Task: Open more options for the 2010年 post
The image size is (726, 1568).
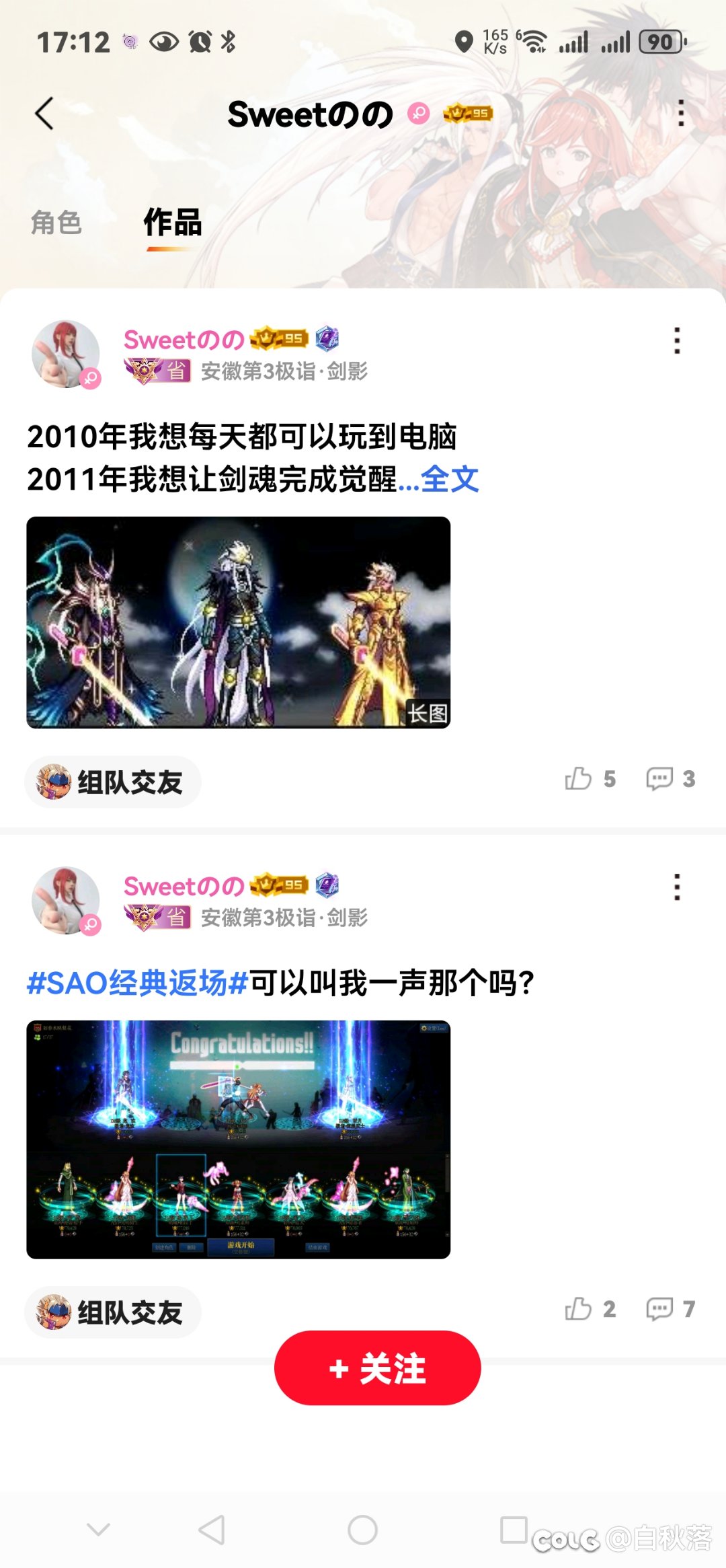Action: click(677, 340)
